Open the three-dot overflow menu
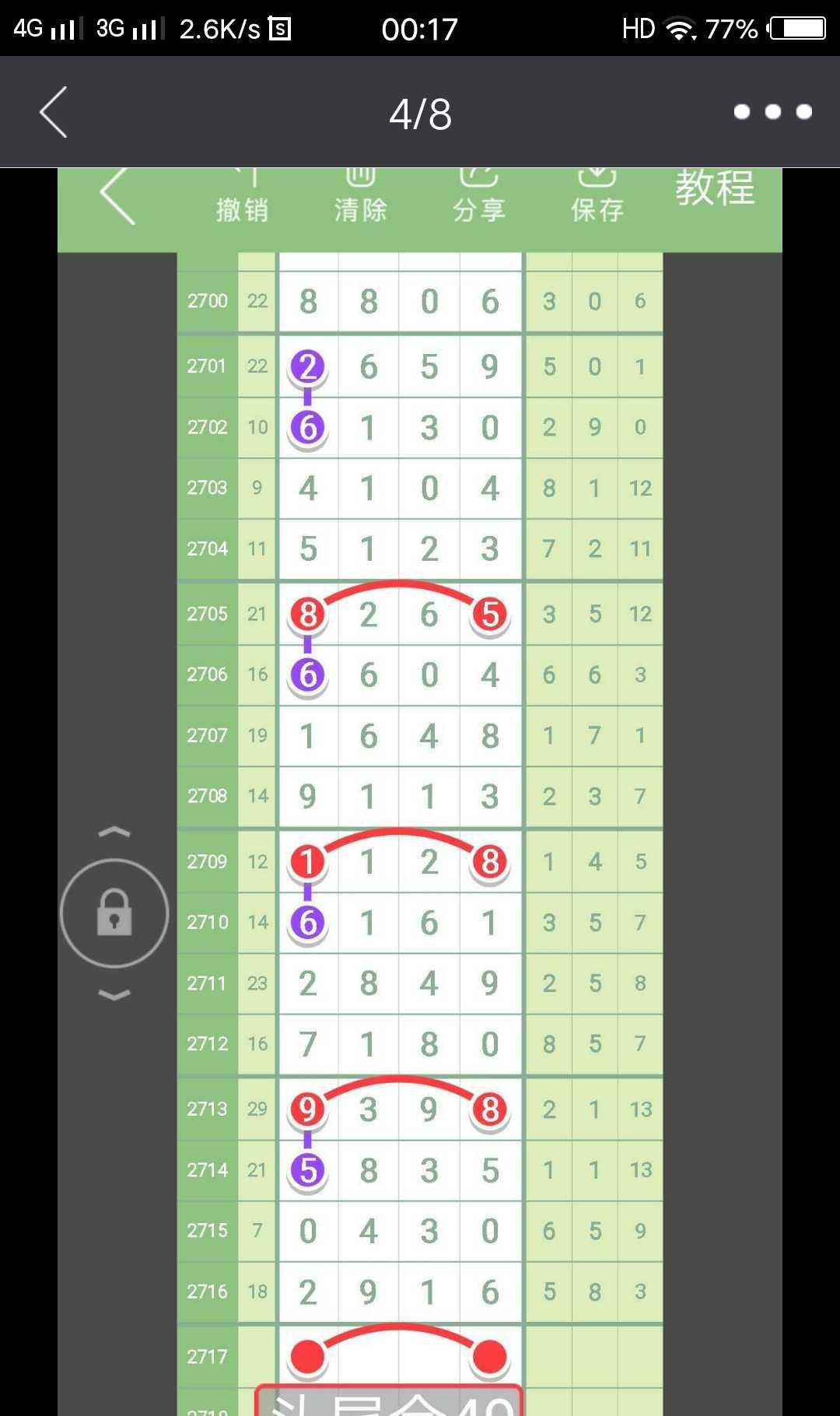The width and height of the screenshot is (840, 1416). [773, 112]
